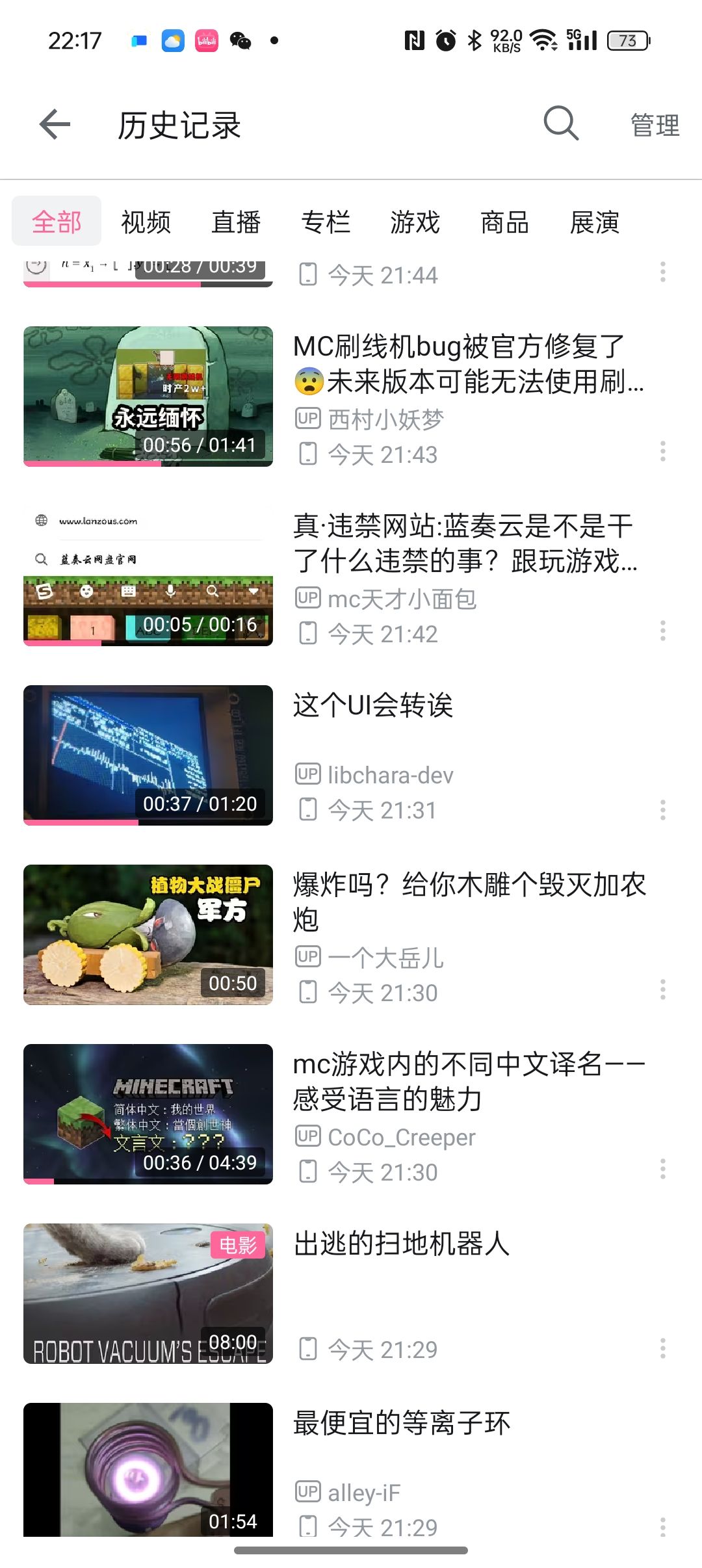Open more options for 西村小妖梦 video
This screenshot has height=1568, width=702.
point(662,451)
